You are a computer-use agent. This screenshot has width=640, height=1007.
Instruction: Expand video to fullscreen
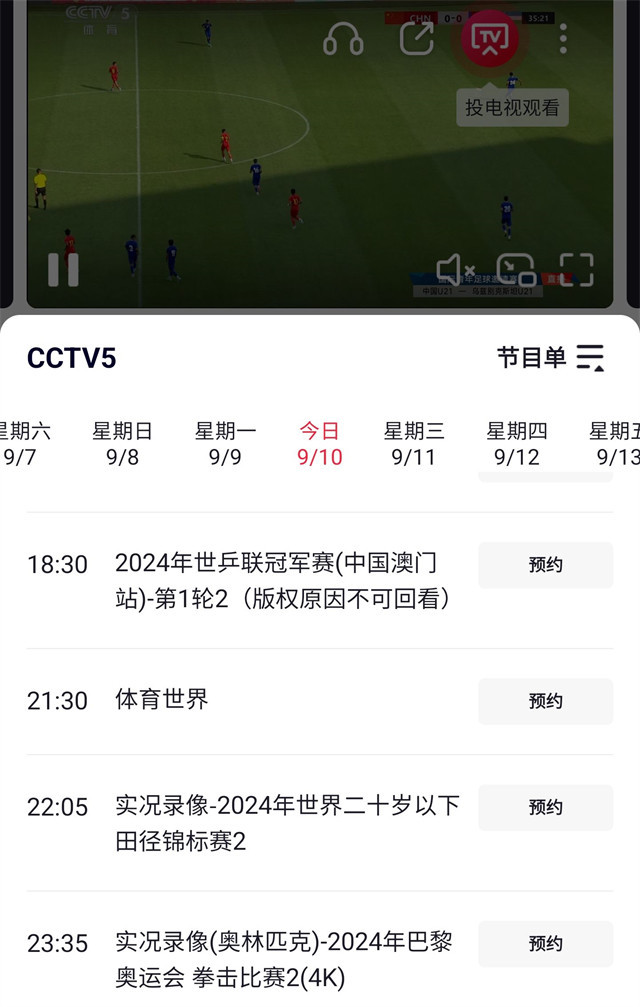point(577,270)
